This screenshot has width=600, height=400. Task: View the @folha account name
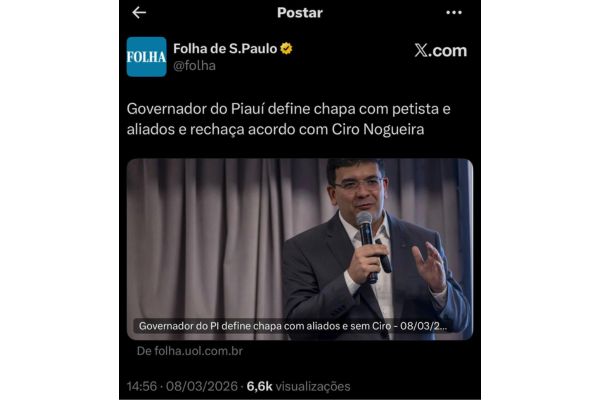click(x=194, y=66)
